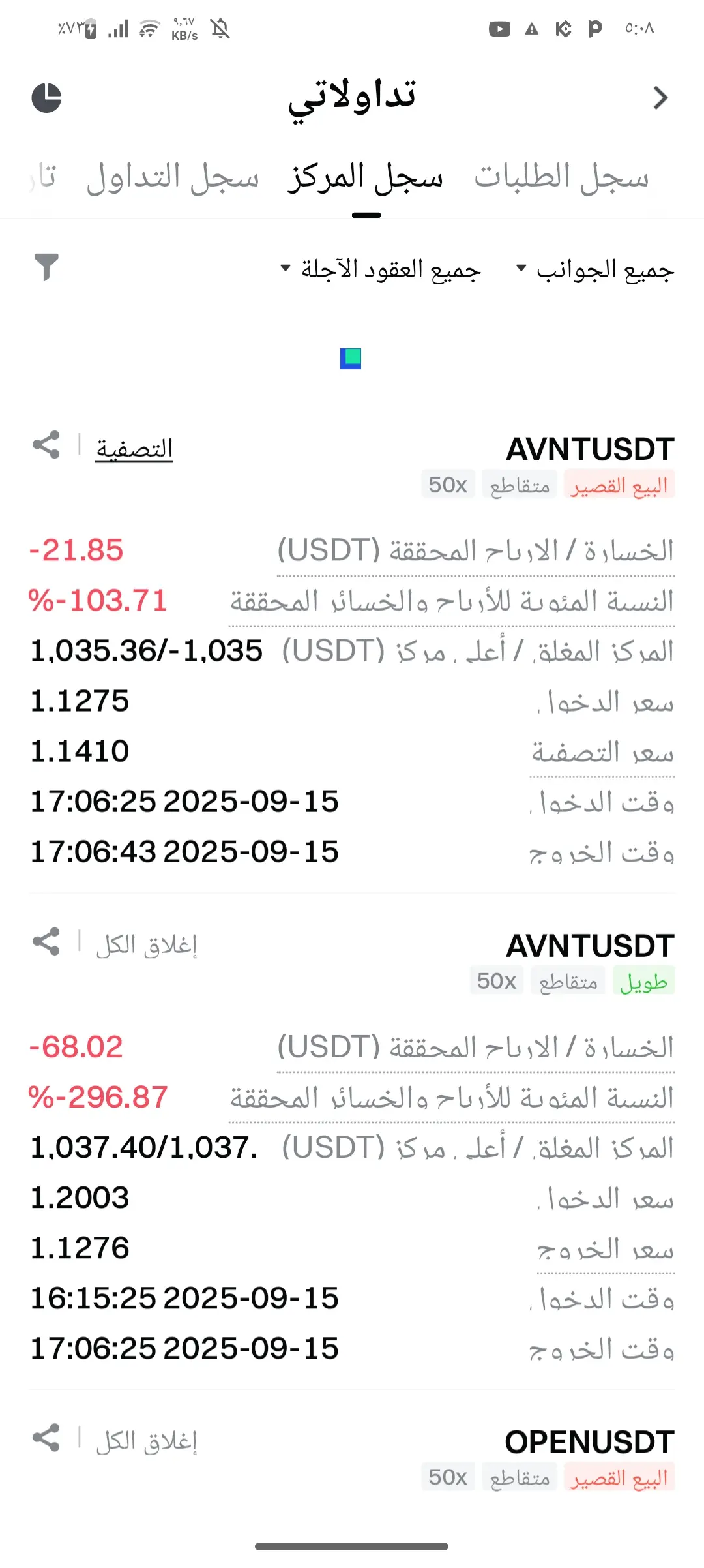Viewport: 704px width, 1568px height.
Task: Open التصفية link on AVNTUSDT short position
Action: pos(134,449)
